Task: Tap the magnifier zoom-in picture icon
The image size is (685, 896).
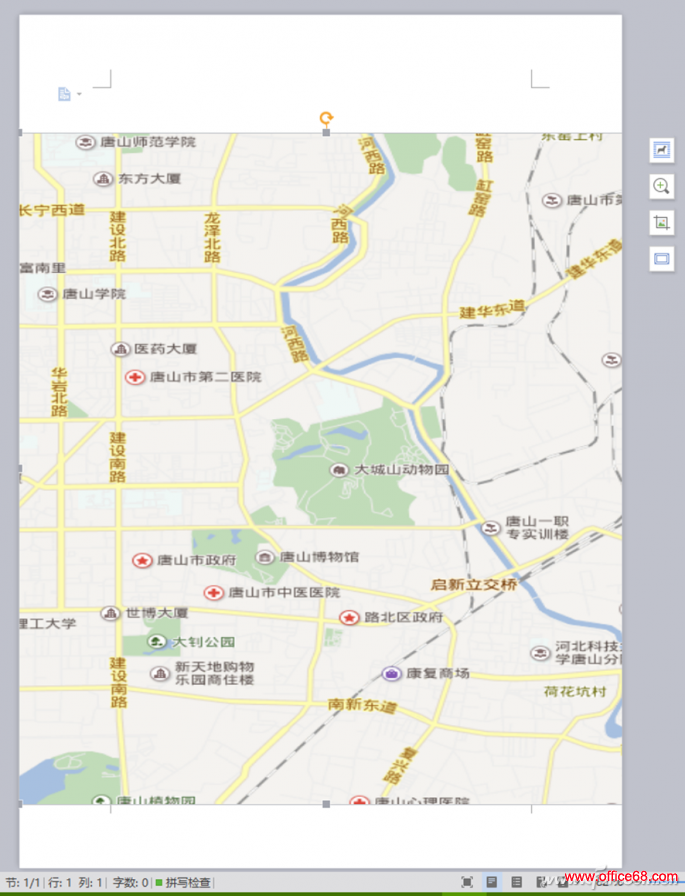Action: click(661, 186)
